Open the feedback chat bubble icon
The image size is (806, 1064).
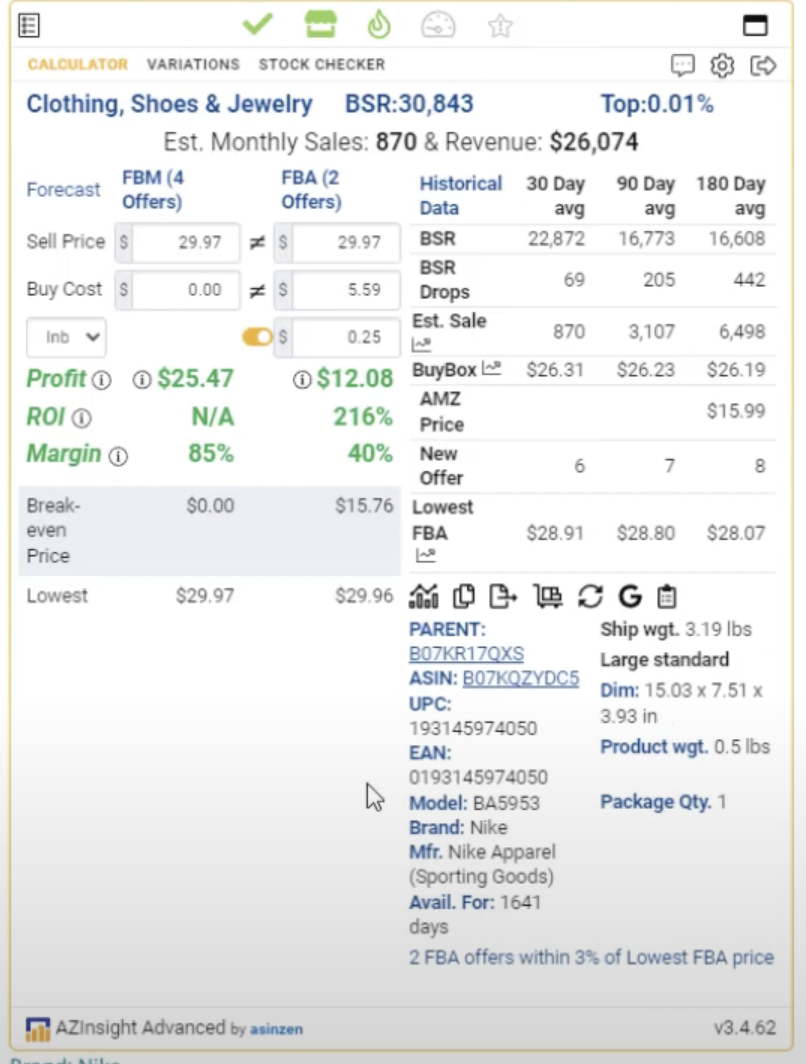[683, 66]
